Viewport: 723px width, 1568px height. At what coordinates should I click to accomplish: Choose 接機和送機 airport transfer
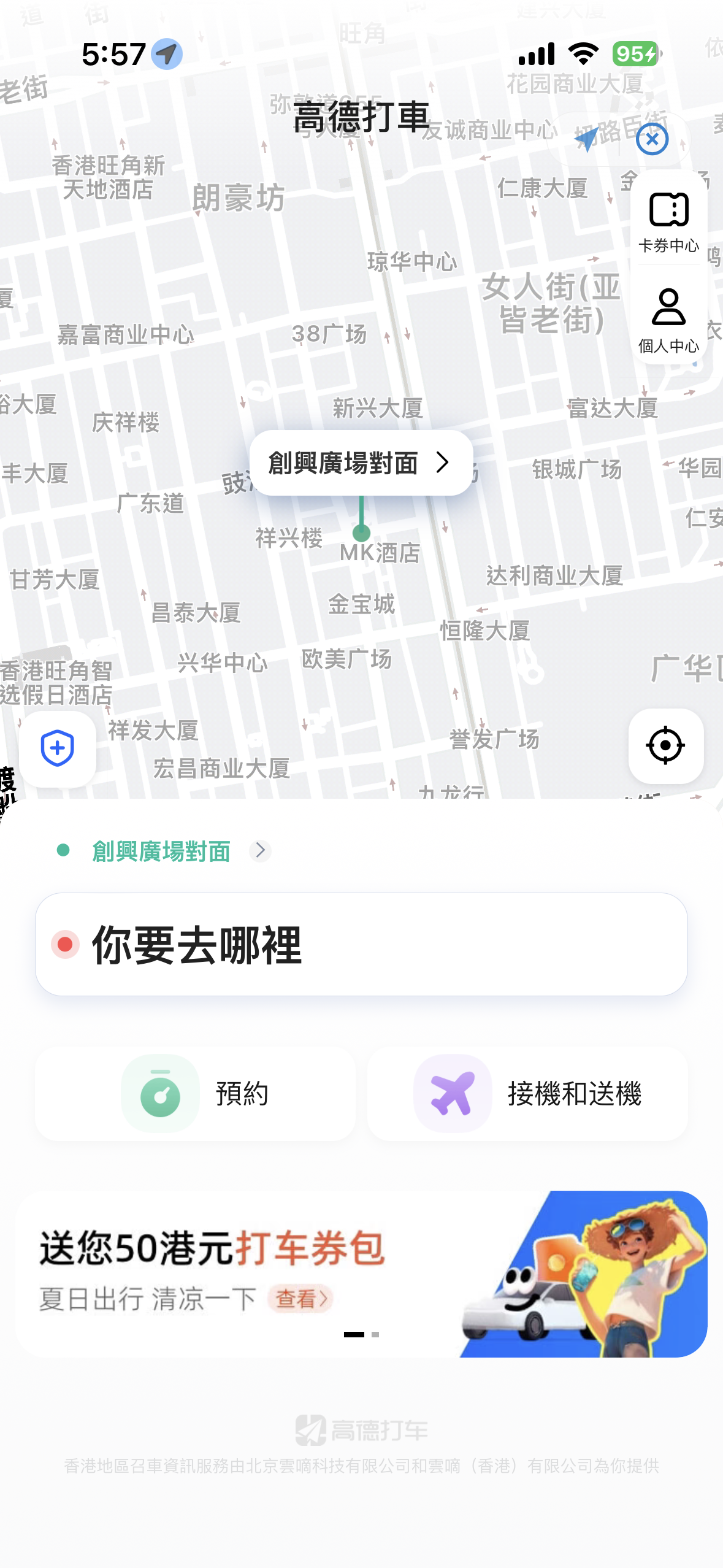coord(527,1094)
